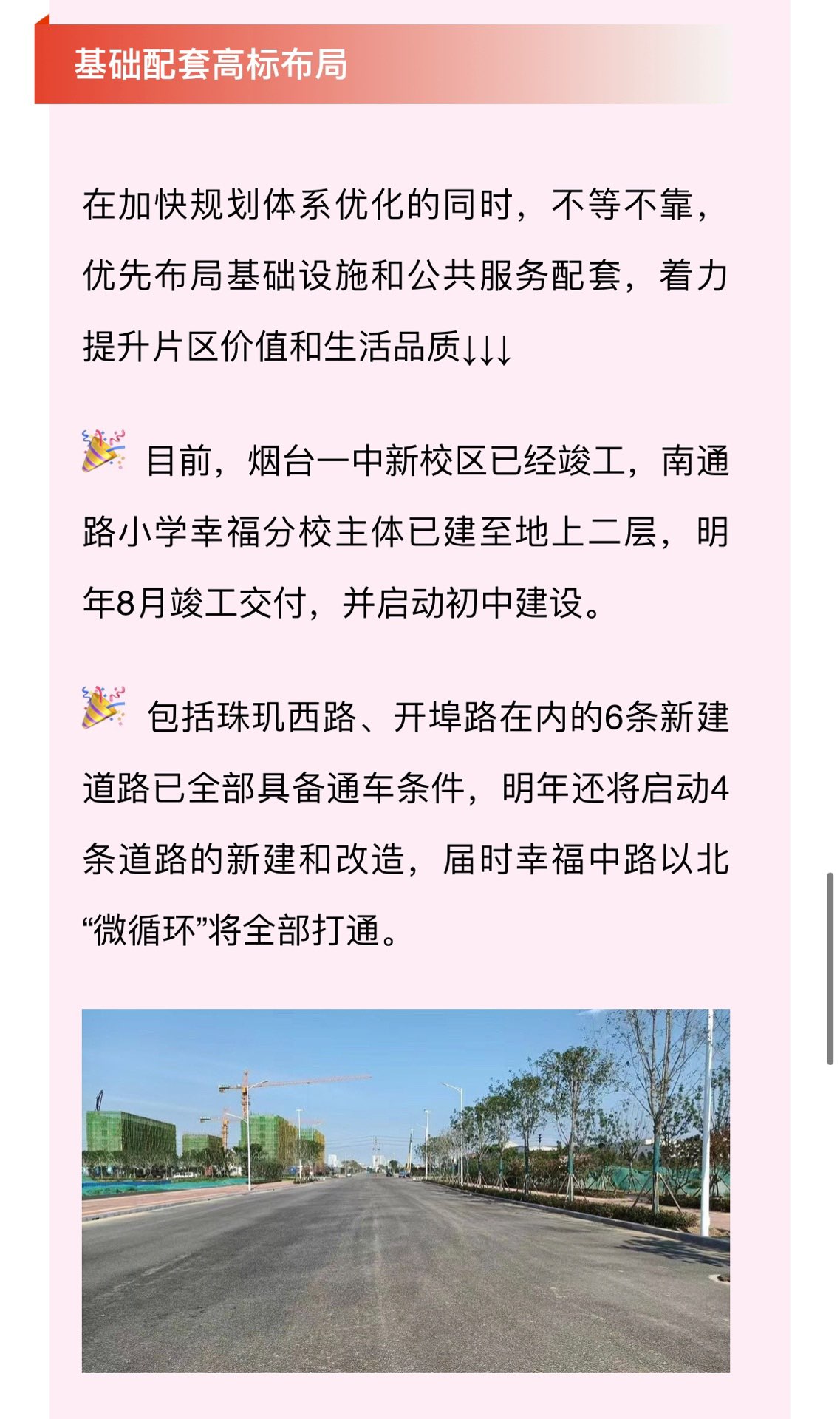840x1419 pixels.
Task: Open the road photo in full view
Action: coord(406,1190)
